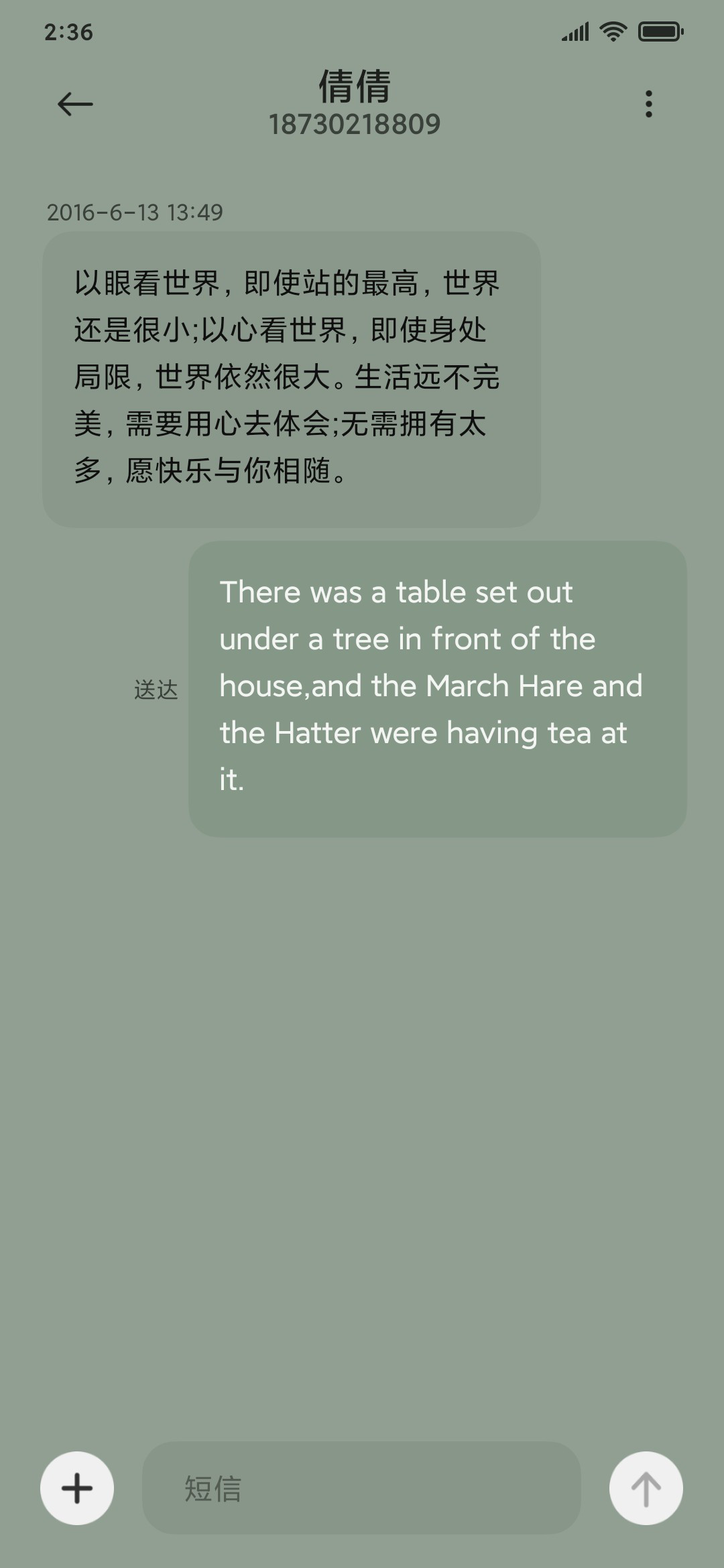Screen dimensions: 724x1568
Task: Send the message with the arrow button
Action: 646,1488
